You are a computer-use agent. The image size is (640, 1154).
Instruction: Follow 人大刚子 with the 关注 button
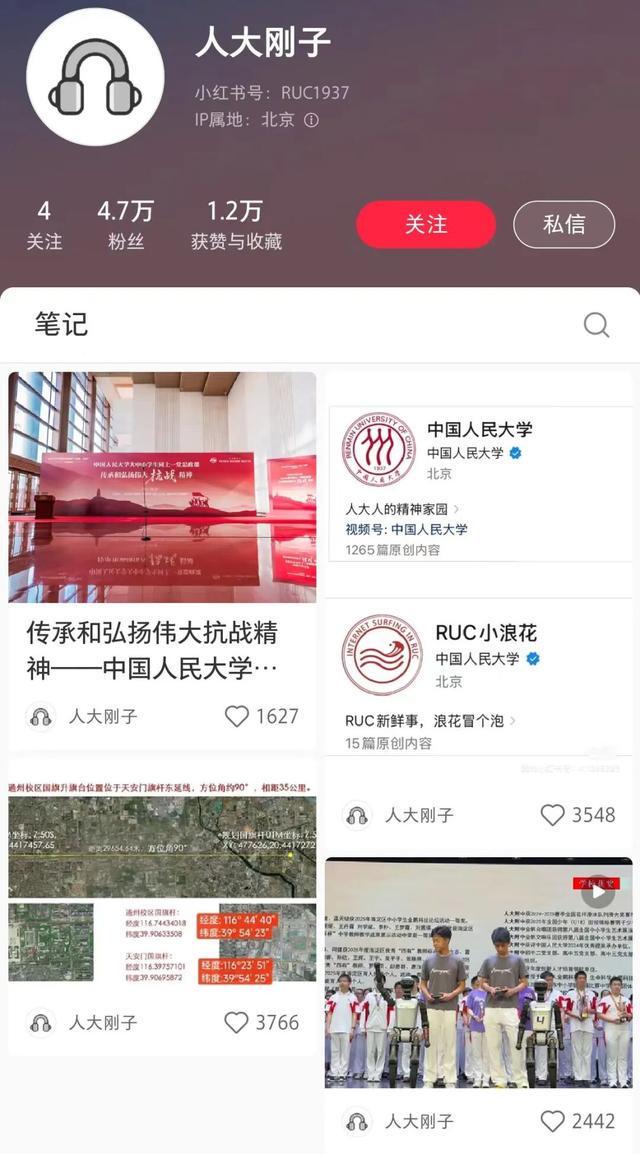coord(425,224)
